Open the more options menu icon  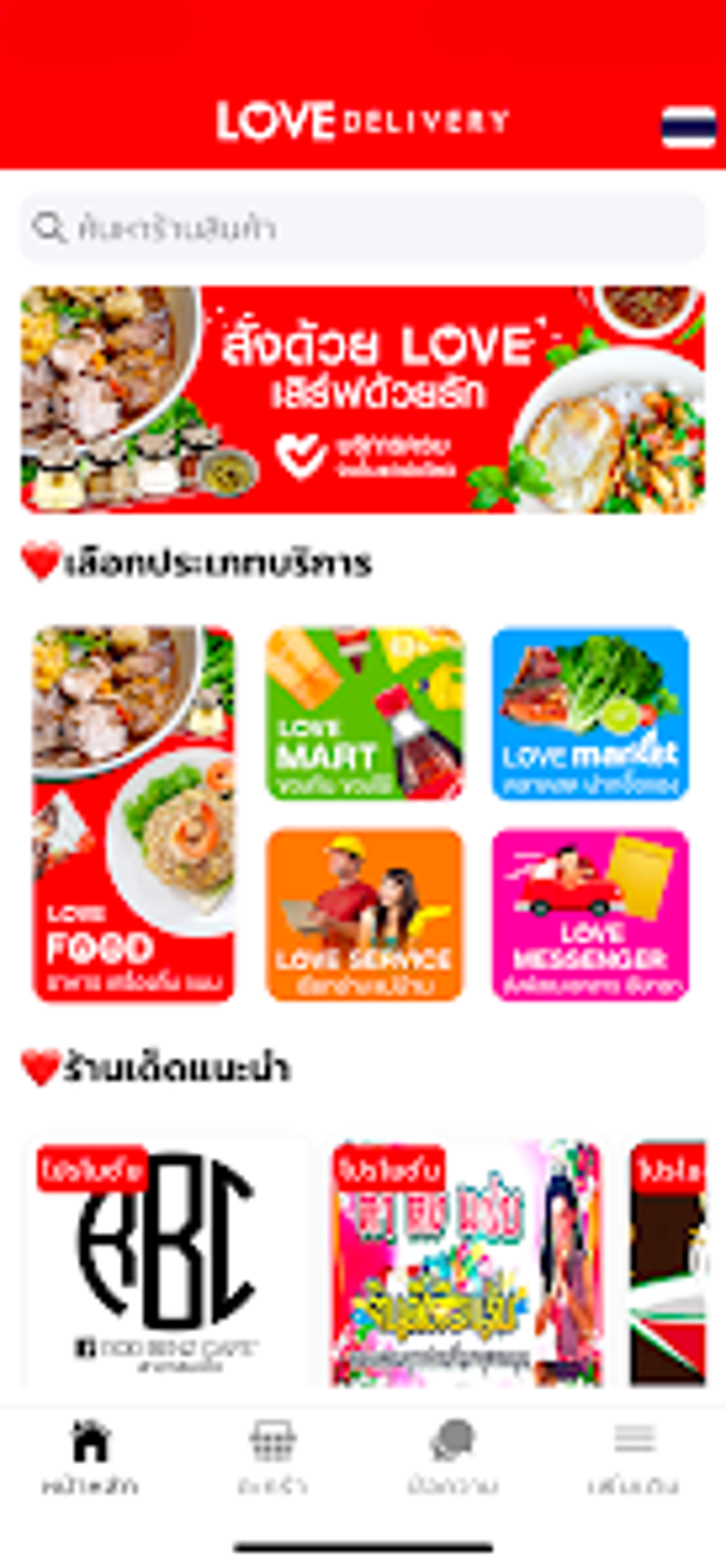click(635, 1437)
